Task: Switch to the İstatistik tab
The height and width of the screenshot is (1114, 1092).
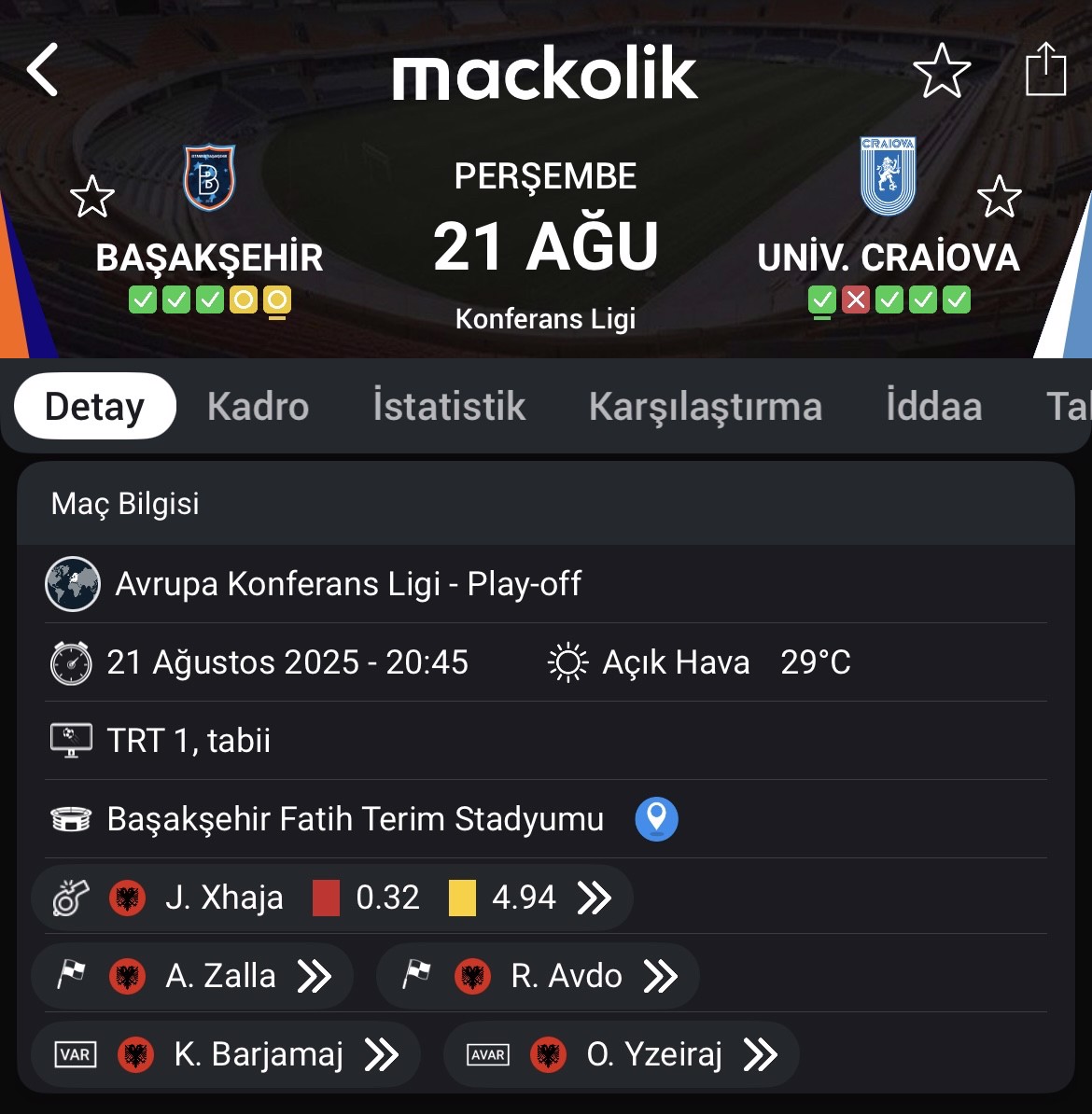Action: tap(449, 407)
